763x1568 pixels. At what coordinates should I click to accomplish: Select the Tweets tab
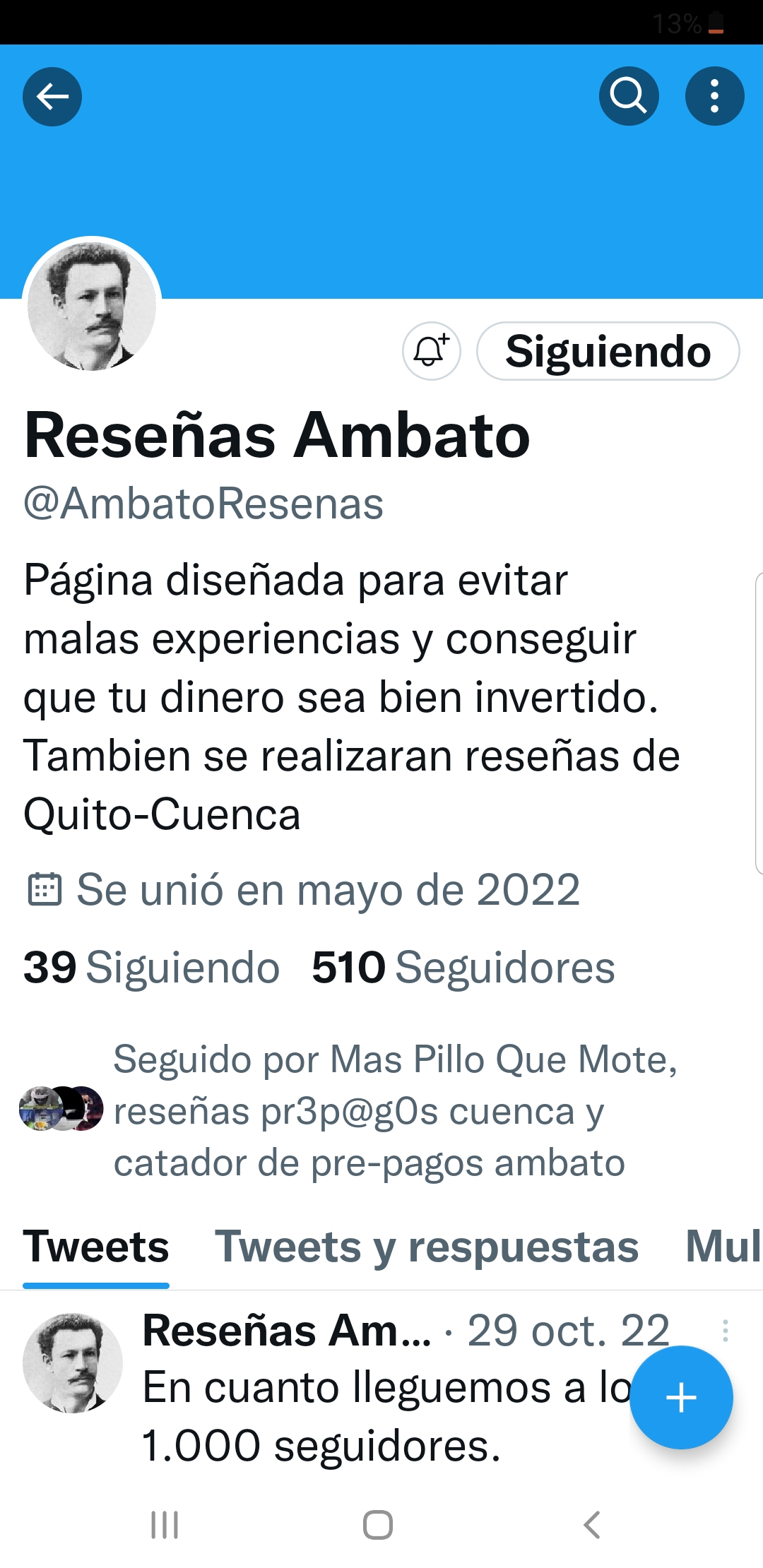tap(96, 1247)
